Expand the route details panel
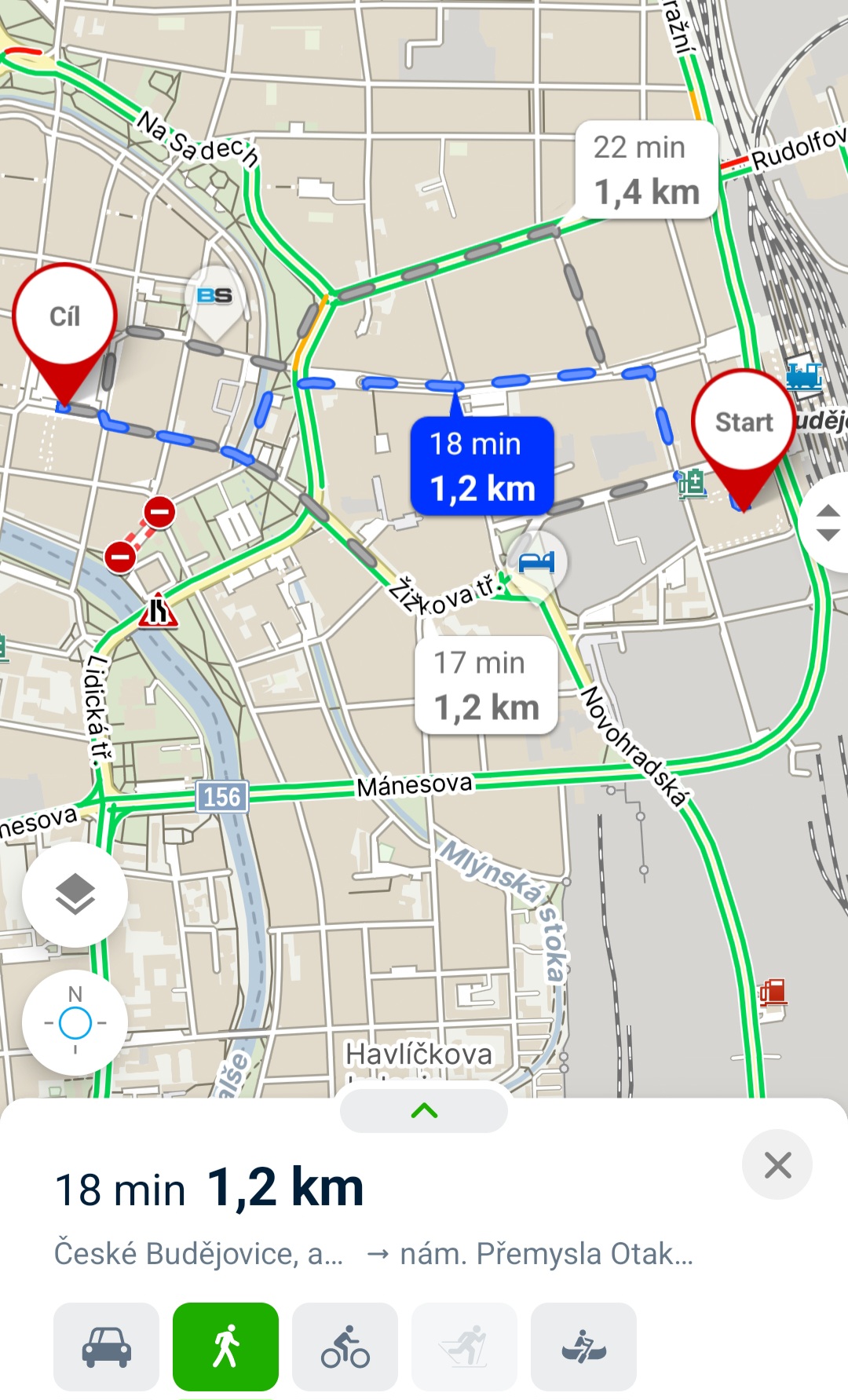Image resolution: width=848 pixels, height=1400 pixels. pyautogui.click(x=424, y=1110)
